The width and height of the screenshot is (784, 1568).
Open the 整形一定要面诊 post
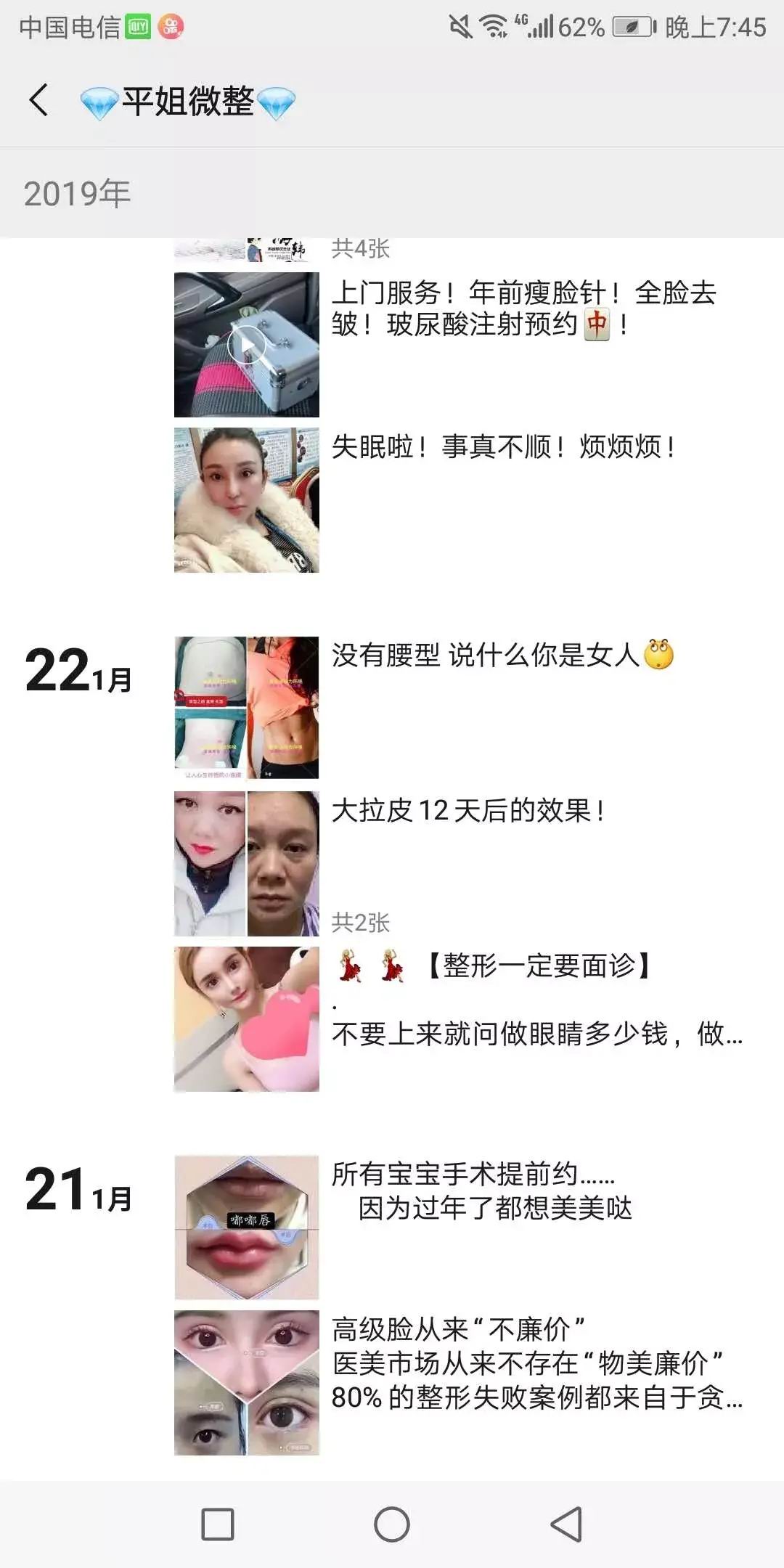247,1019
